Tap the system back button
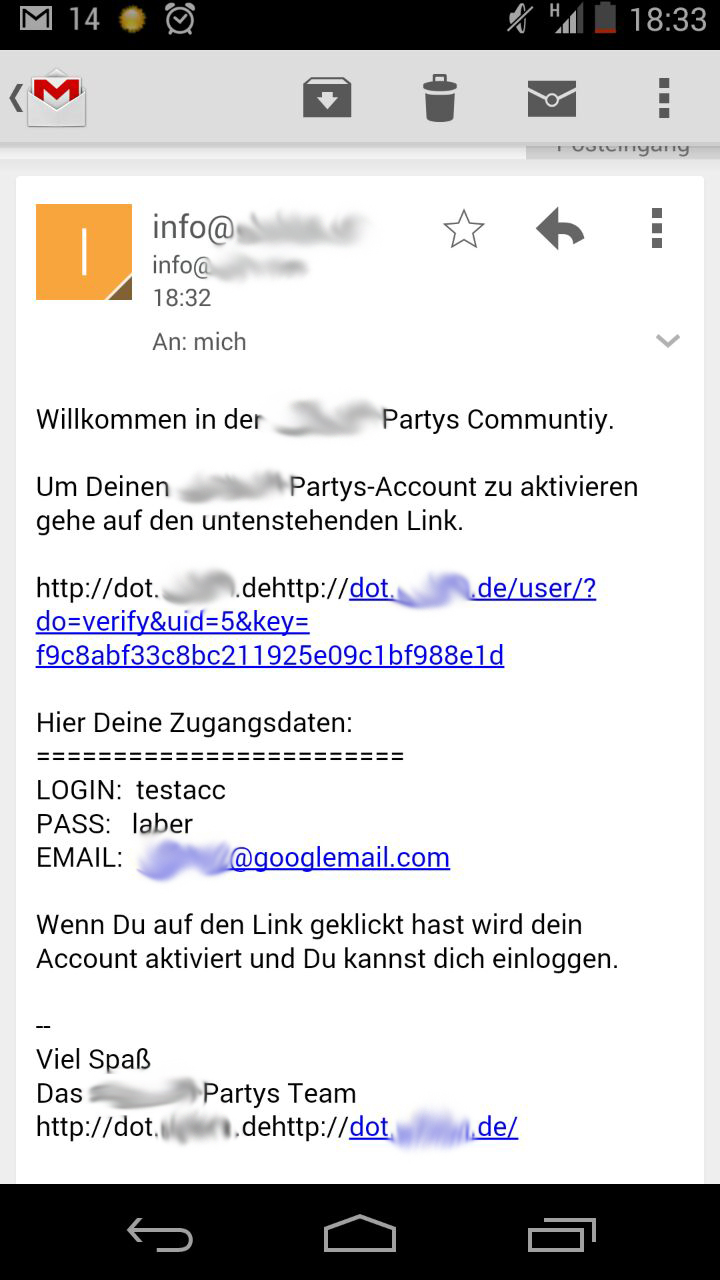Screen dimensions: 720x1280 point(160,1234)
